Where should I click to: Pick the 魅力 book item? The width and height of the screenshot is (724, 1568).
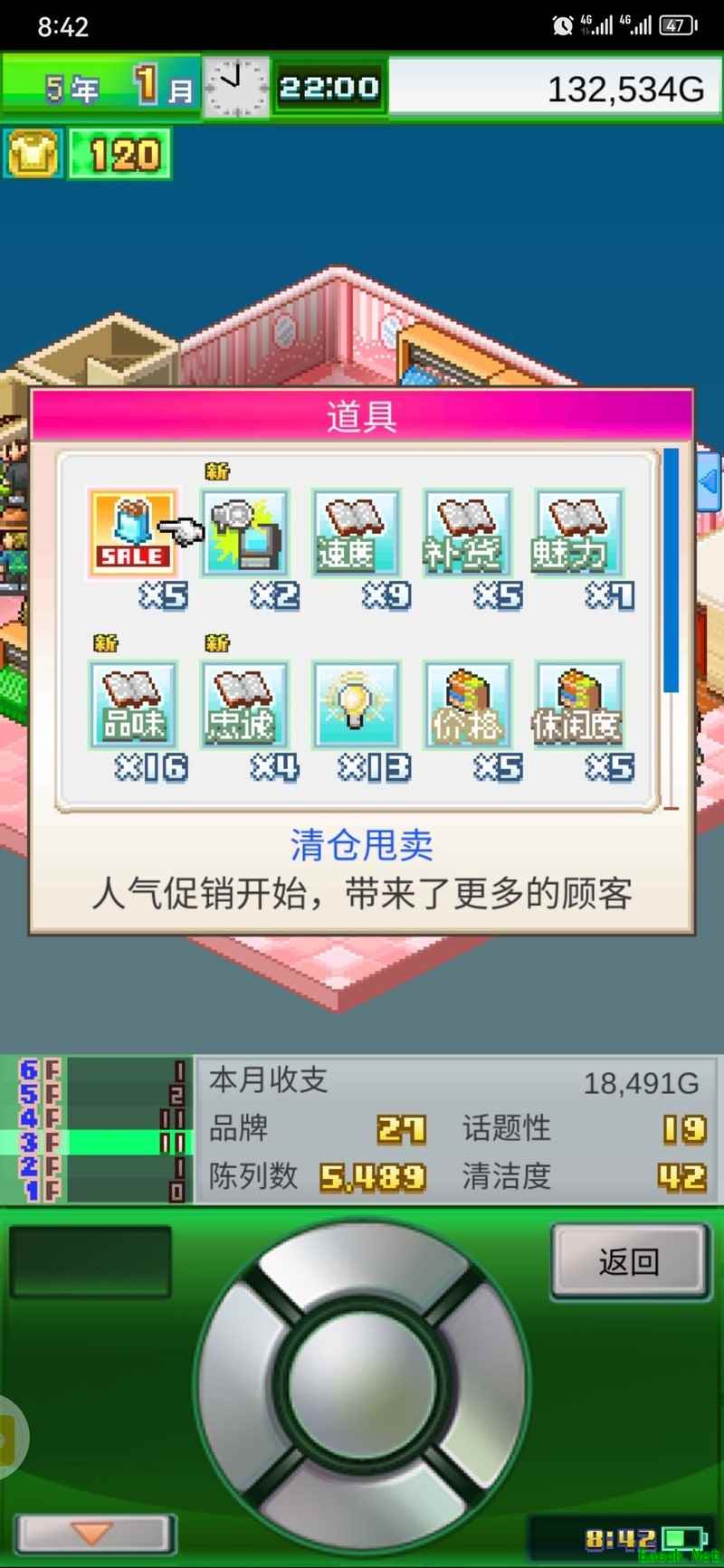click(578, 534)
